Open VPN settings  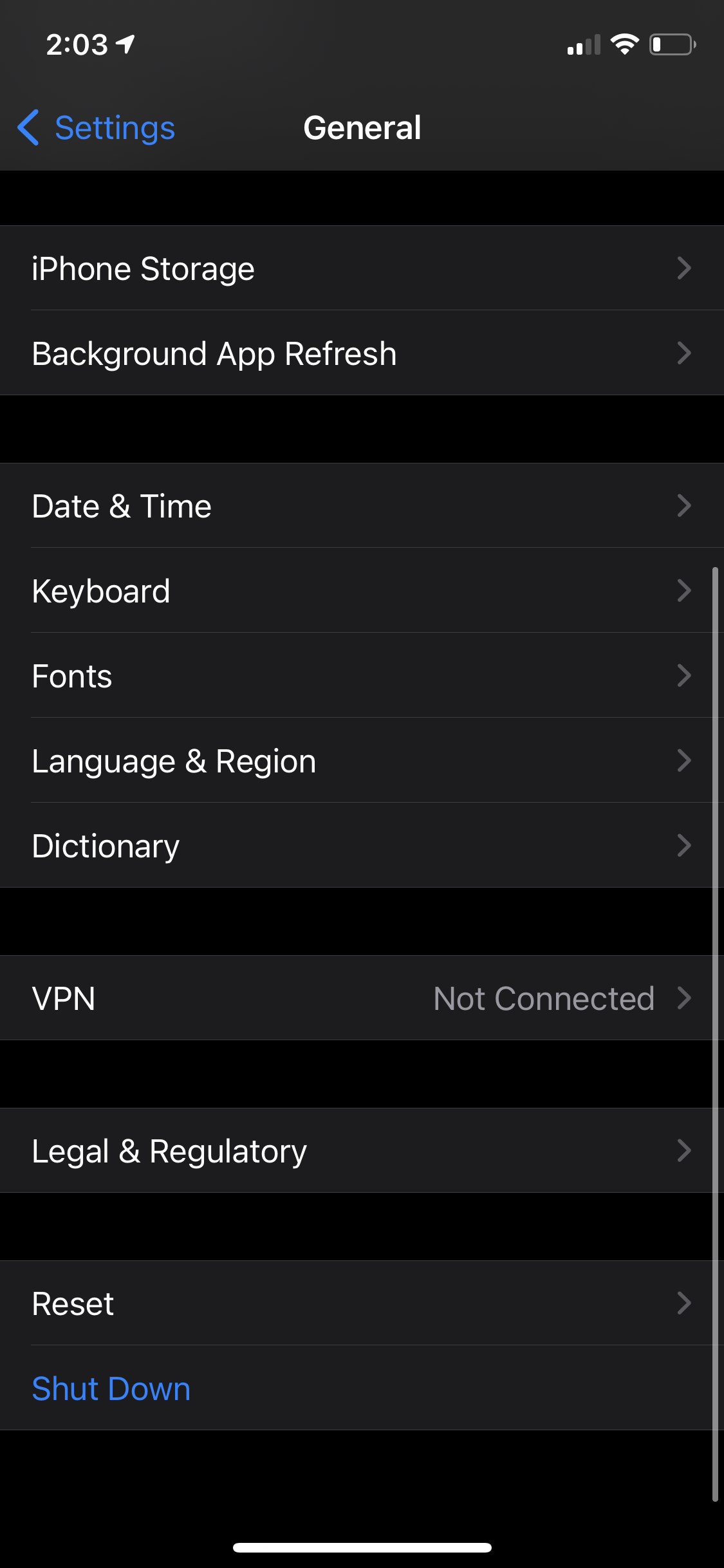[360, 998]
